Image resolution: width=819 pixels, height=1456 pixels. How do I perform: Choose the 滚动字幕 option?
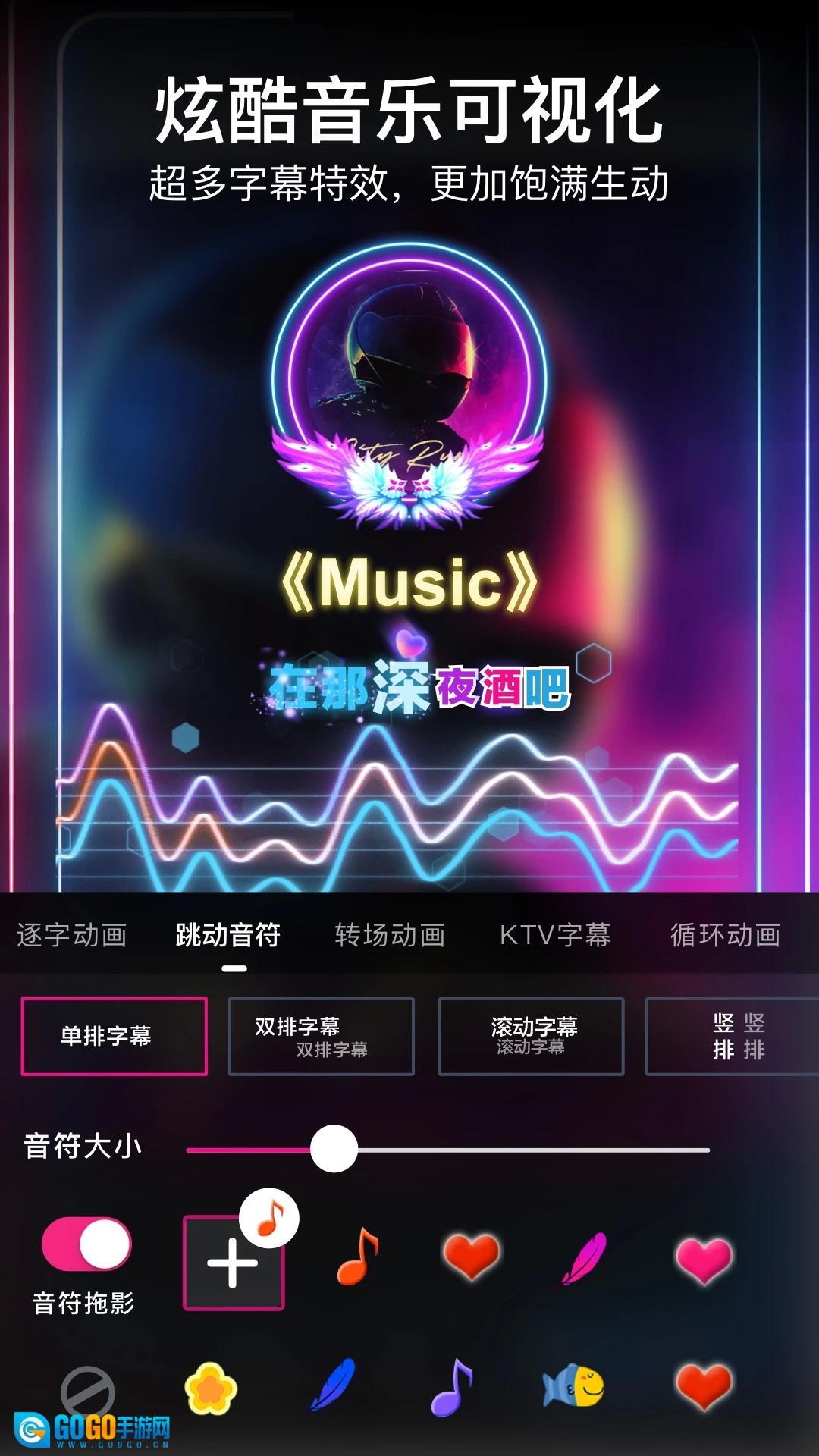click(531, 1037)
